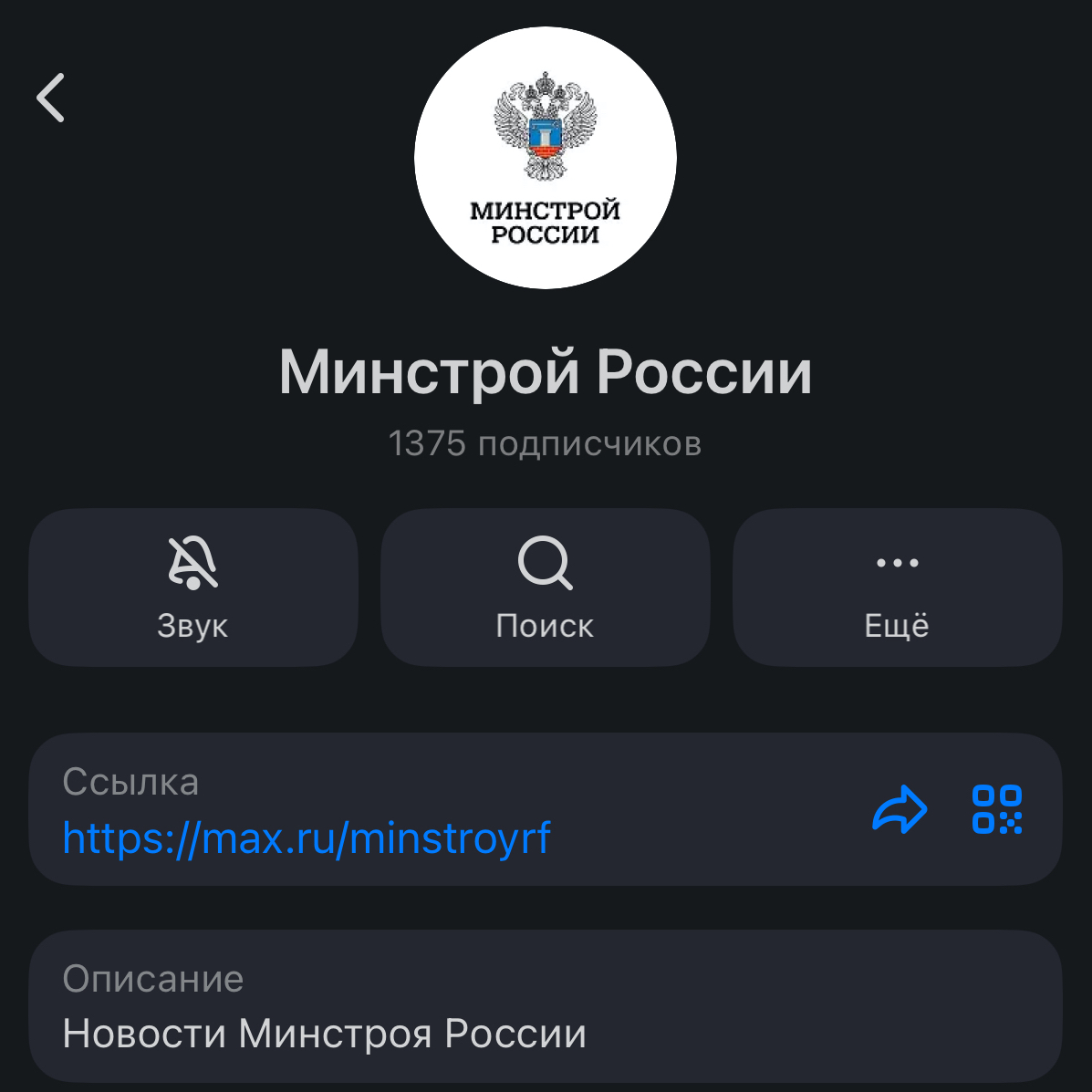Go back using the top-left arrow

pyautogui.click(x=51, y=98)
